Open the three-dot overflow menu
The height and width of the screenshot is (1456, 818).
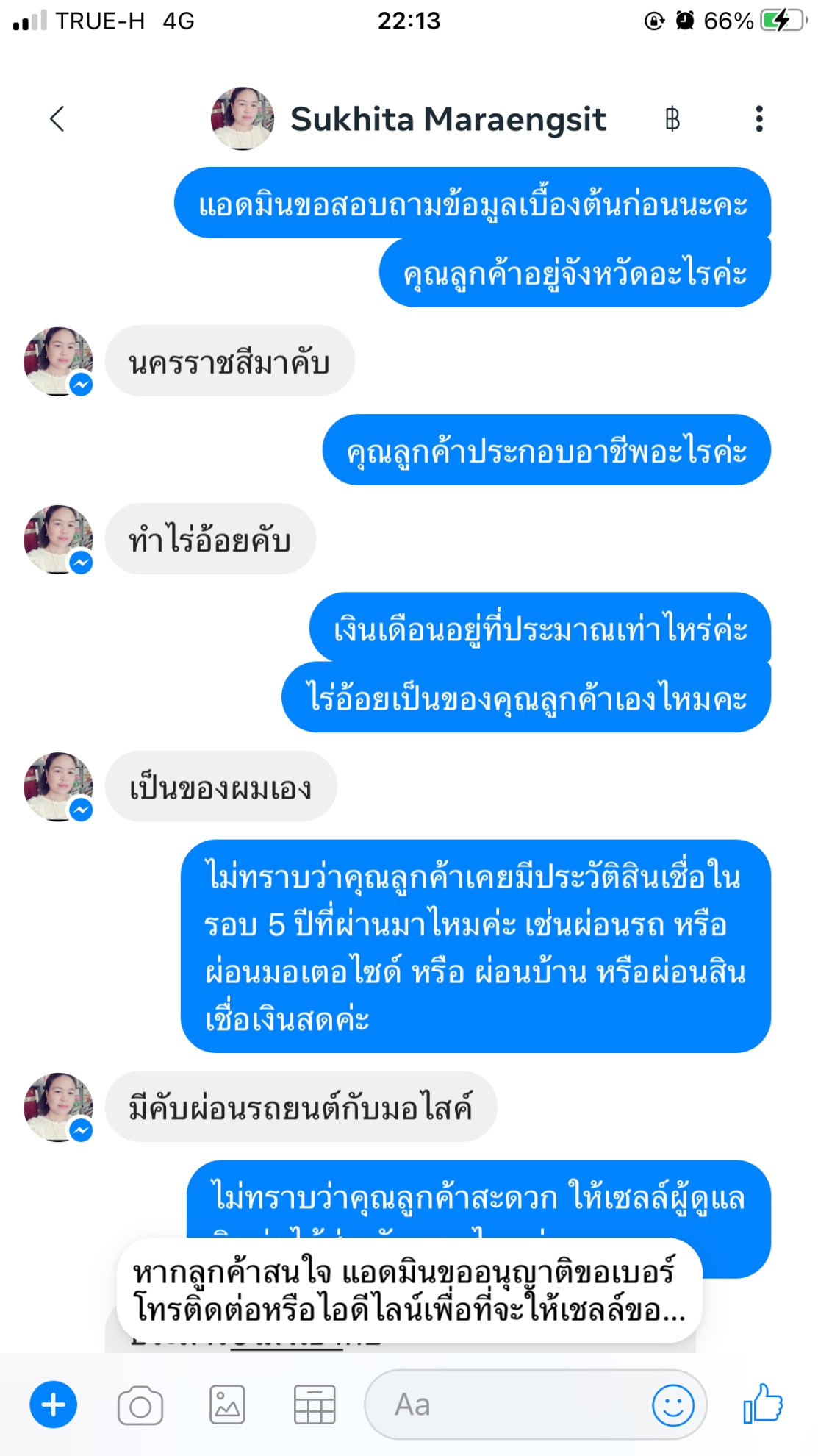pyautogui.click(x=758, y=119)
